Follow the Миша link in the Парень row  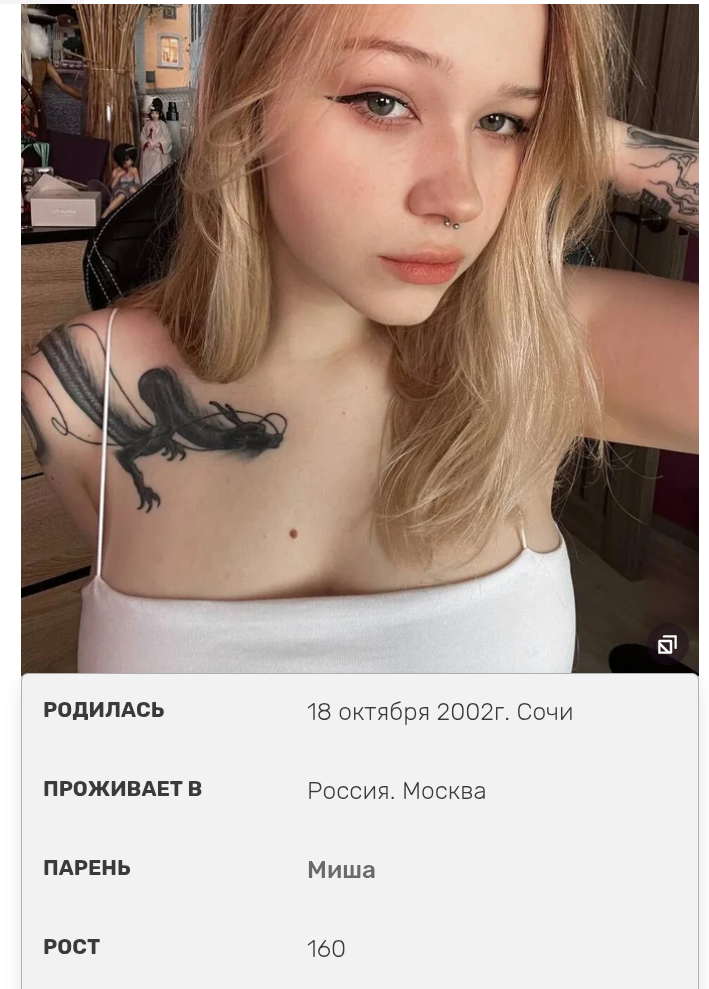[341, 870]
